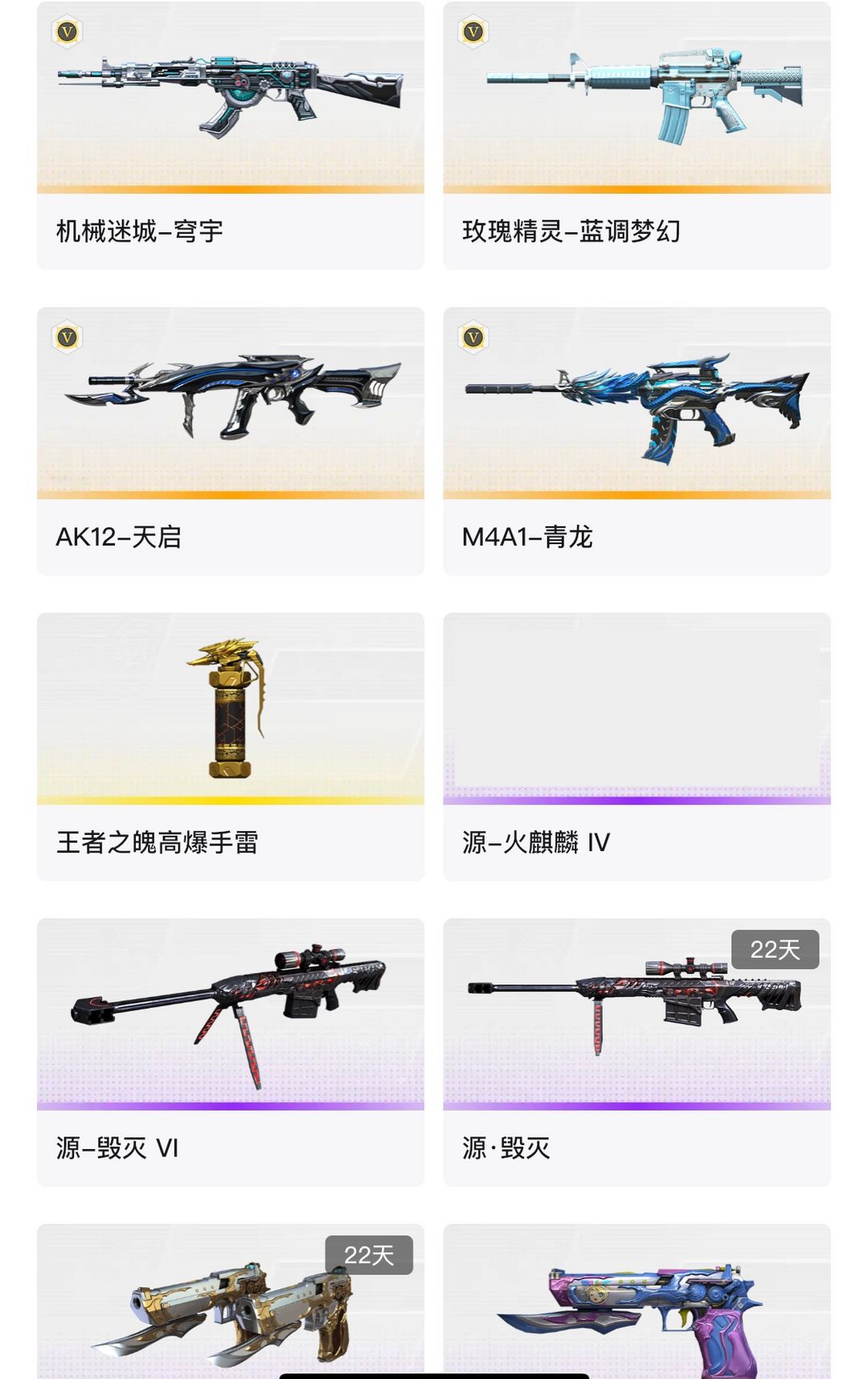Screen dimensions: 868x1379
Task: Open 王者之魄高爆手雷 grenade card
Action: click(231, 746)
